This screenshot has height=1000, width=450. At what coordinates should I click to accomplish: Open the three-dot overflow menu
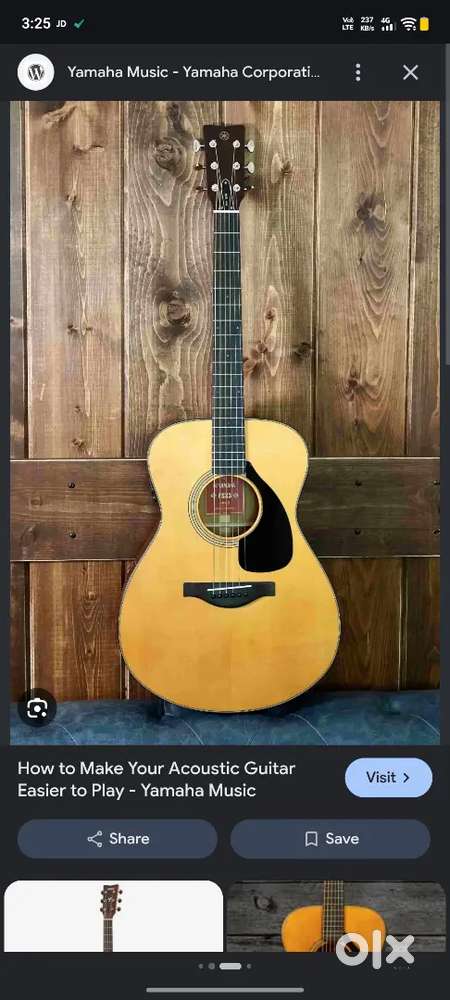coord(358,73)
